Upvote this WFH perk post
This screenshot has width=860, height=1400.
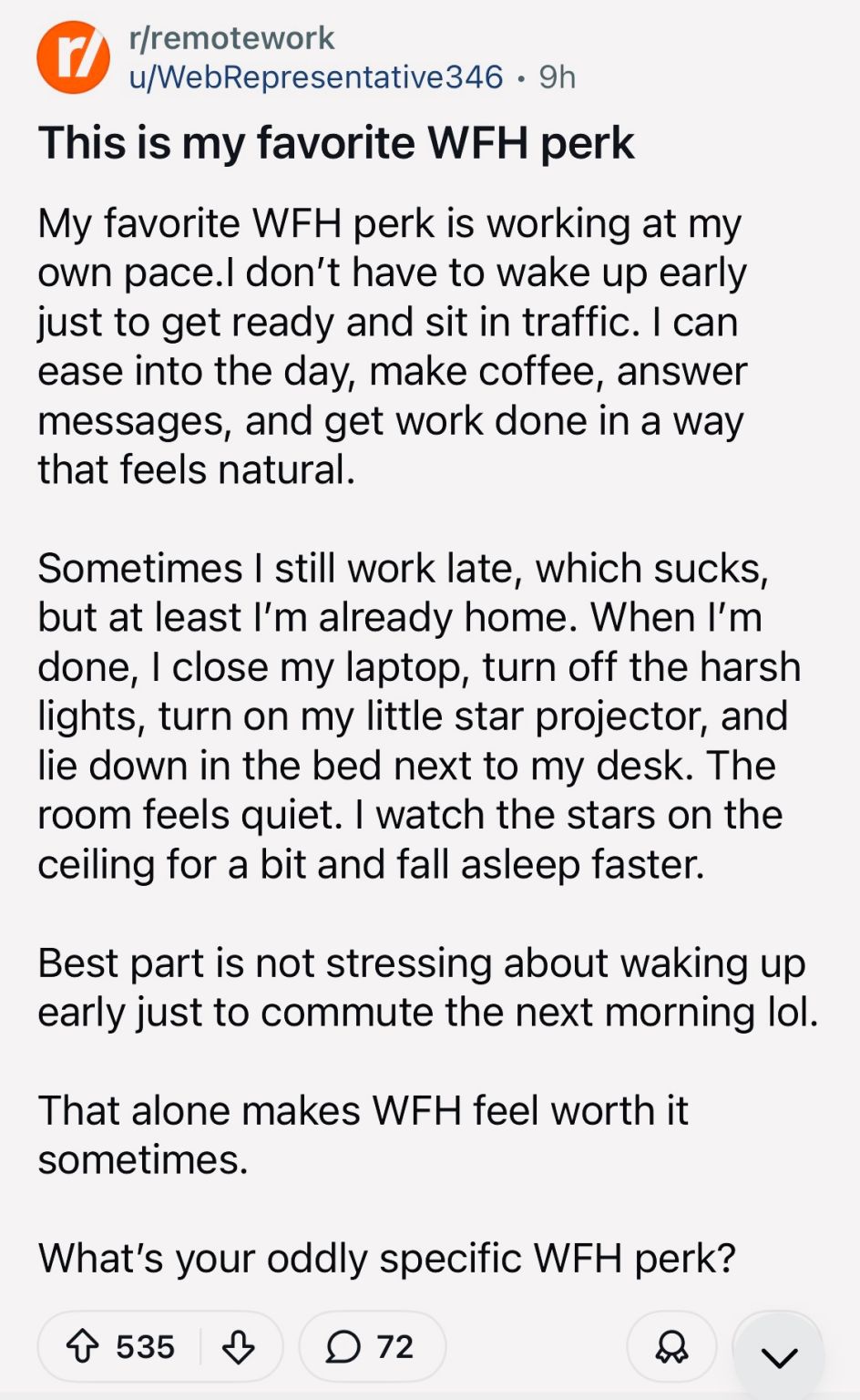click(x=84, y=1346)
